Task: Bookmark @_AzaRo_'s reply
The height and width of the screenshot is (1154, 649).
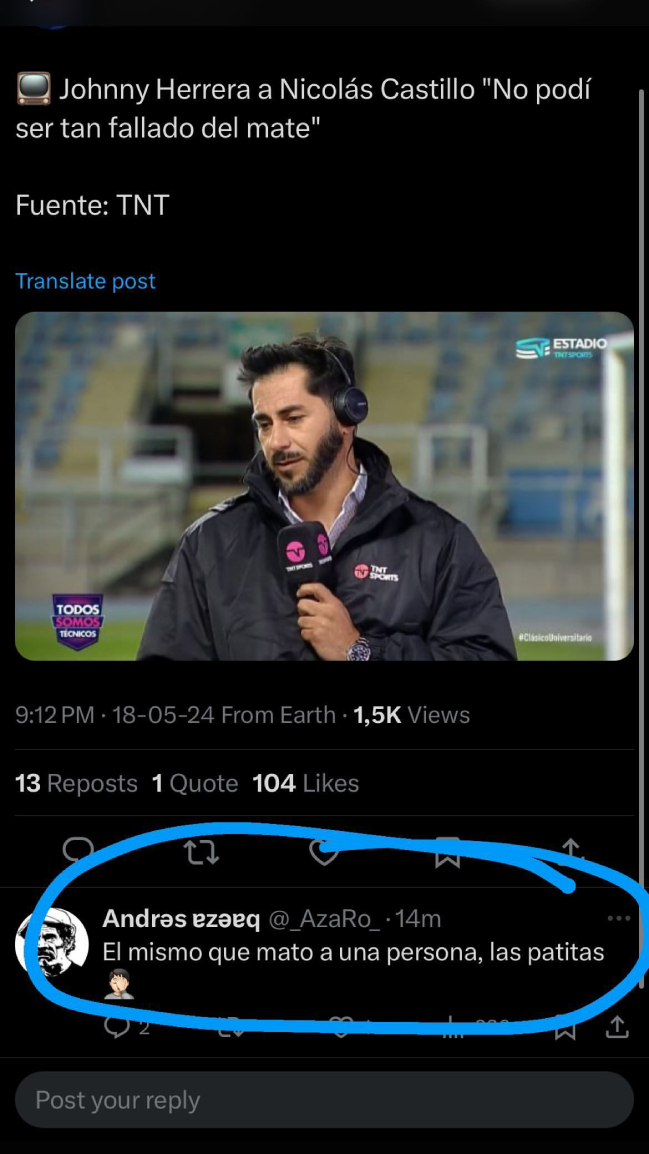Action: tap(565, 1027)
